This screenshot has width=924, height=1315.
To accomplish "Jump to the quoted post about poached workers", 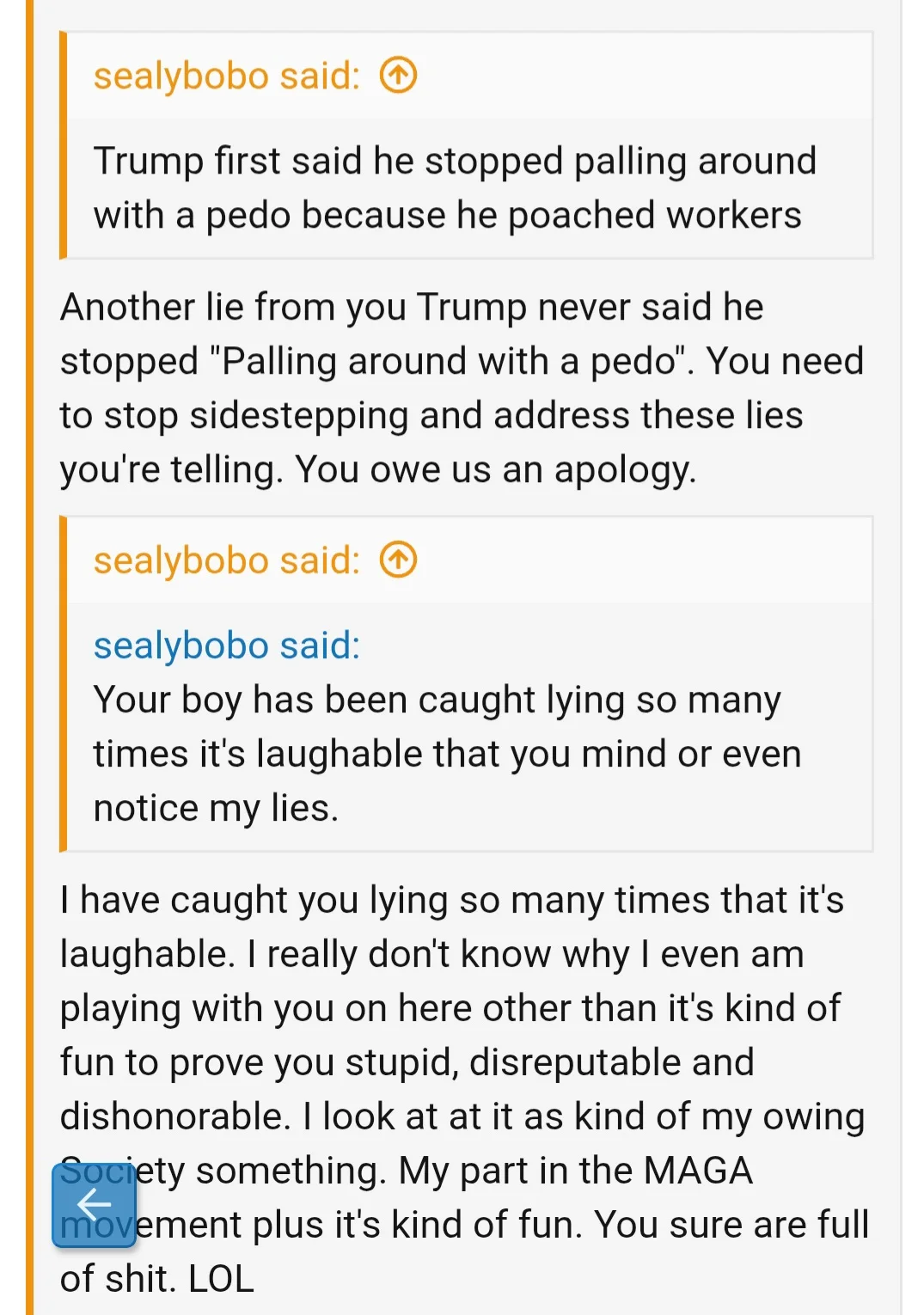I will [x=398, y=76].
